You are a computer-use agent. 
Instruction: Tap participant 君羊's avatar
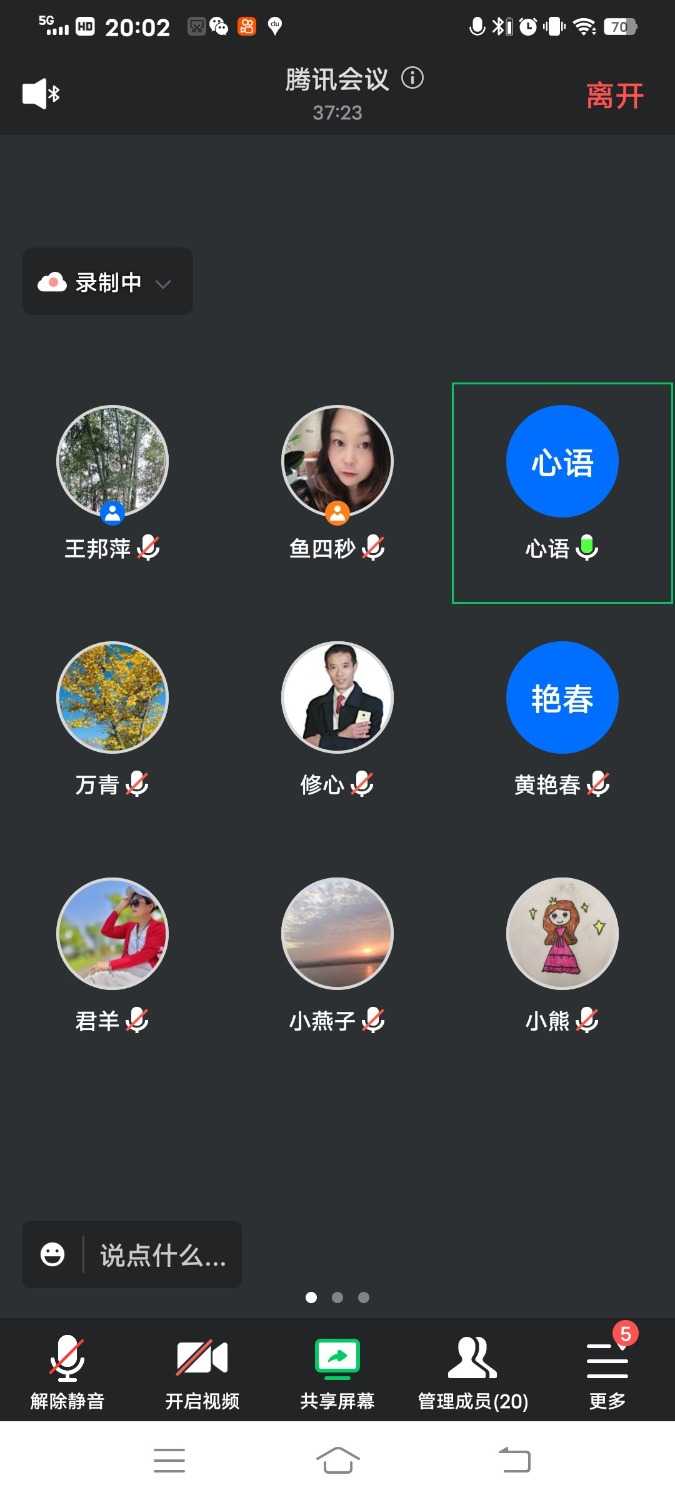112,934
